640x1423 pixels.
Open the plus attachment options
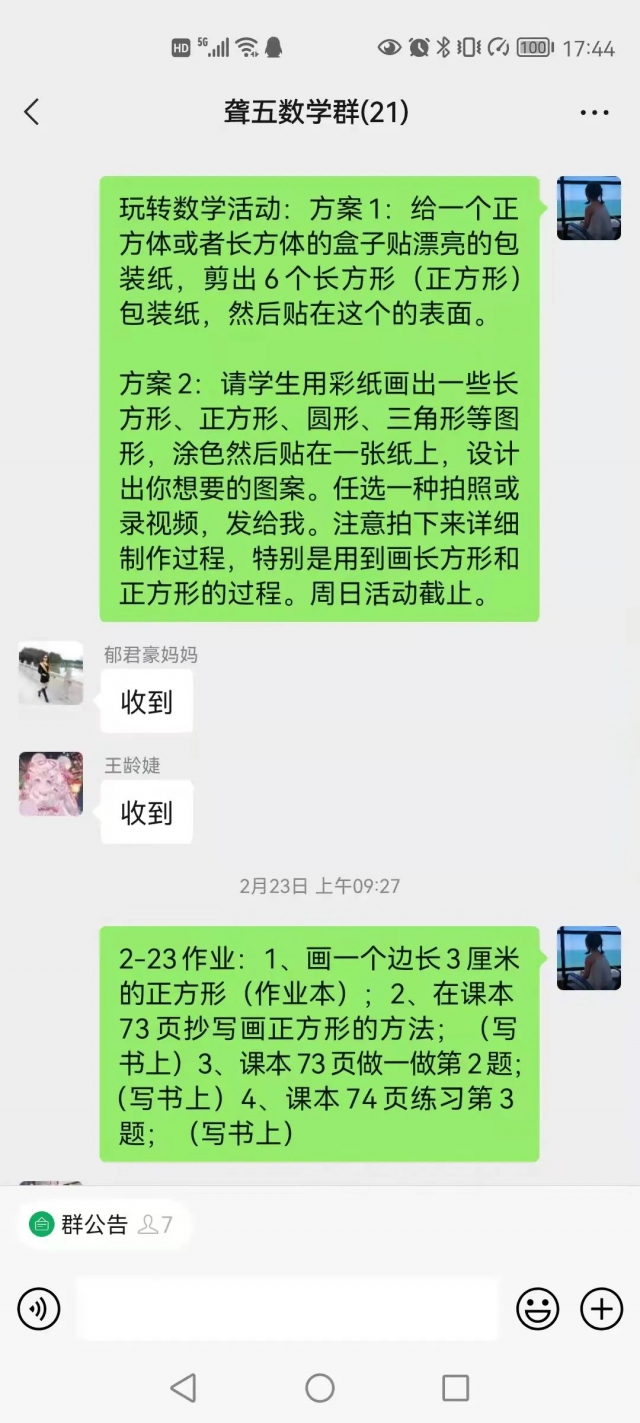602,1308
